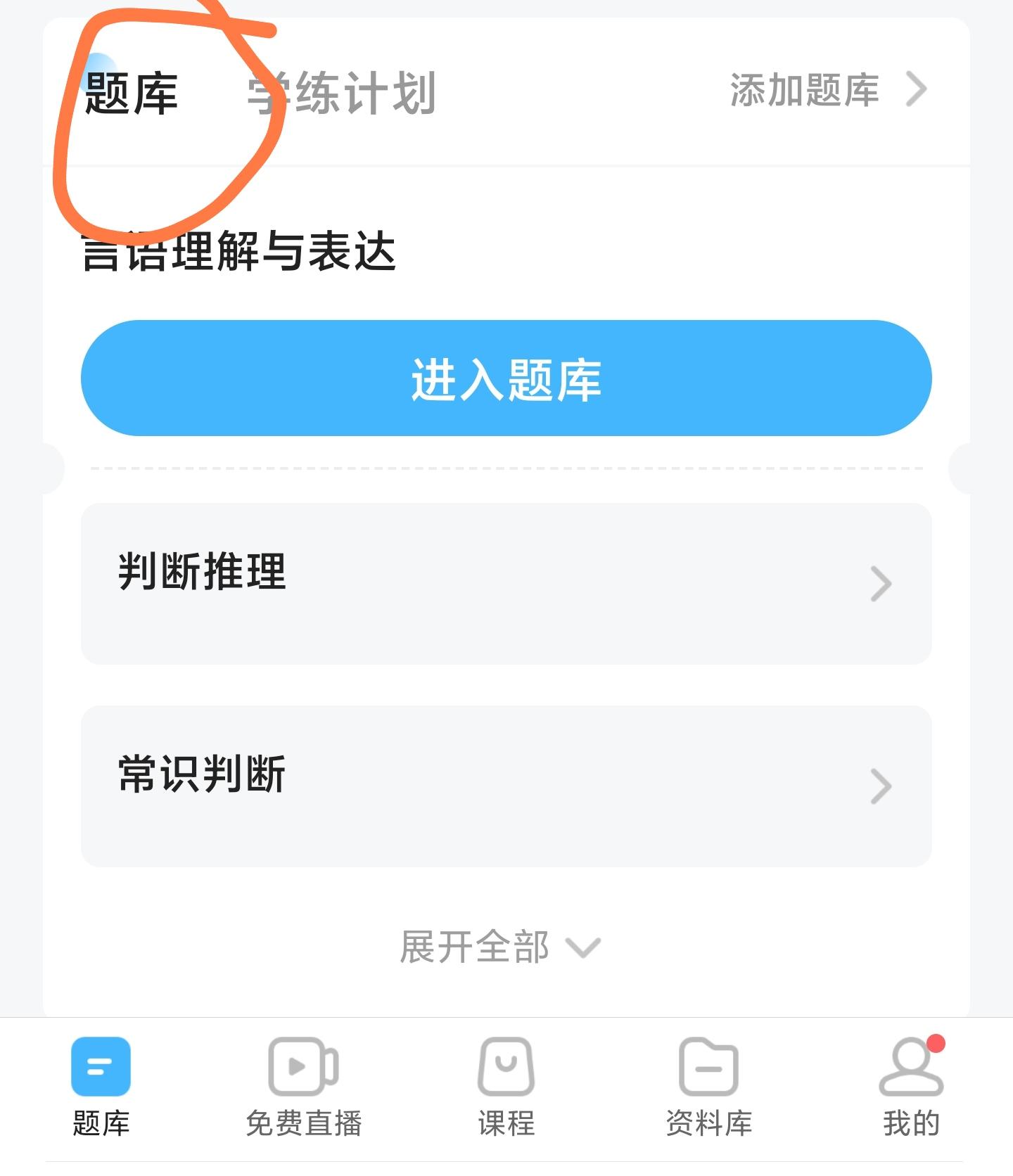Select the 题库 top tab
The height and width of the screenshot is (1176, 1013).
[x=131, y=93]
